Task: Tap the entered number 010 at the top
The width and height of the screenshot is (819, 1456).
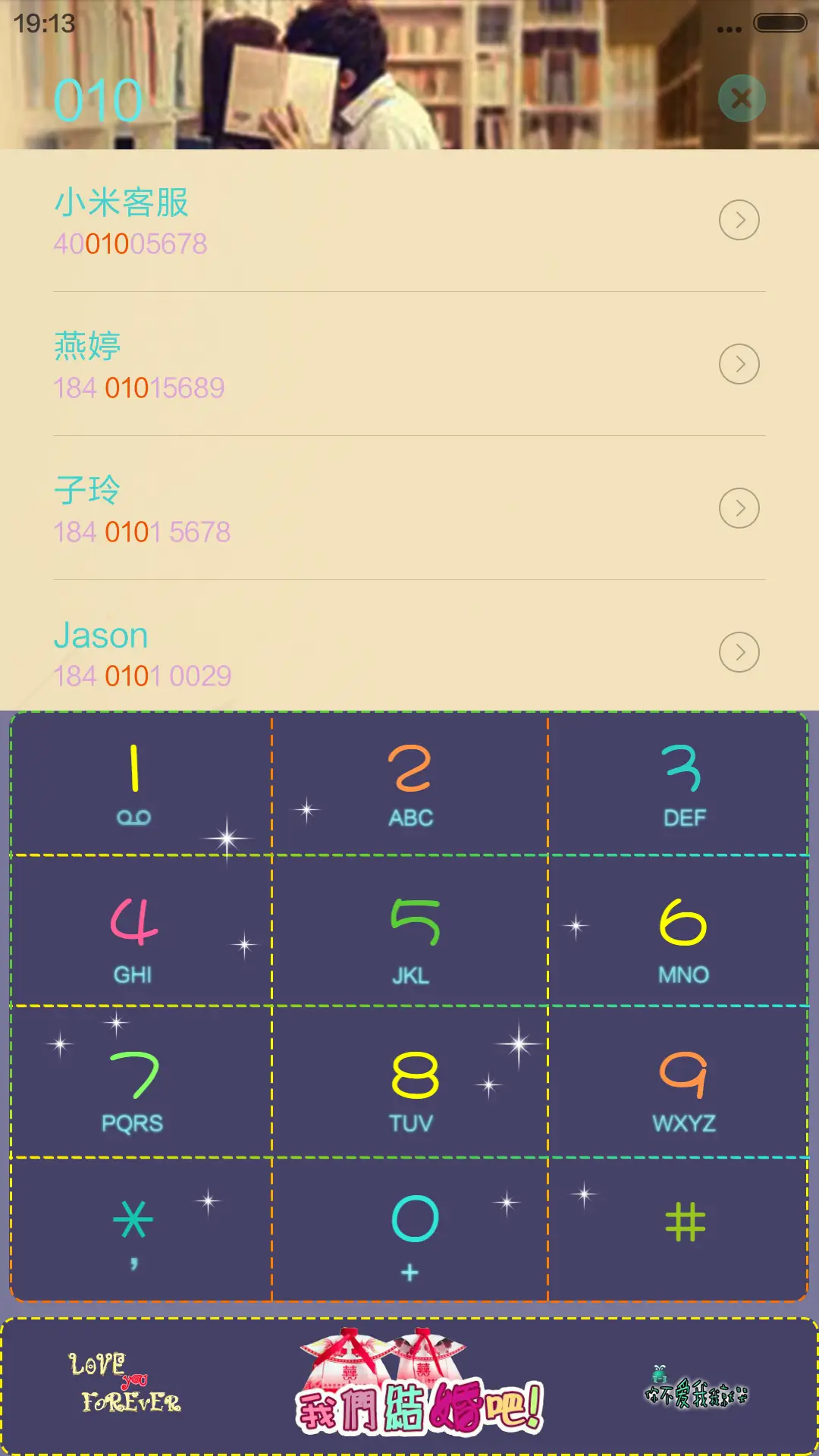Action: [99, 97]
